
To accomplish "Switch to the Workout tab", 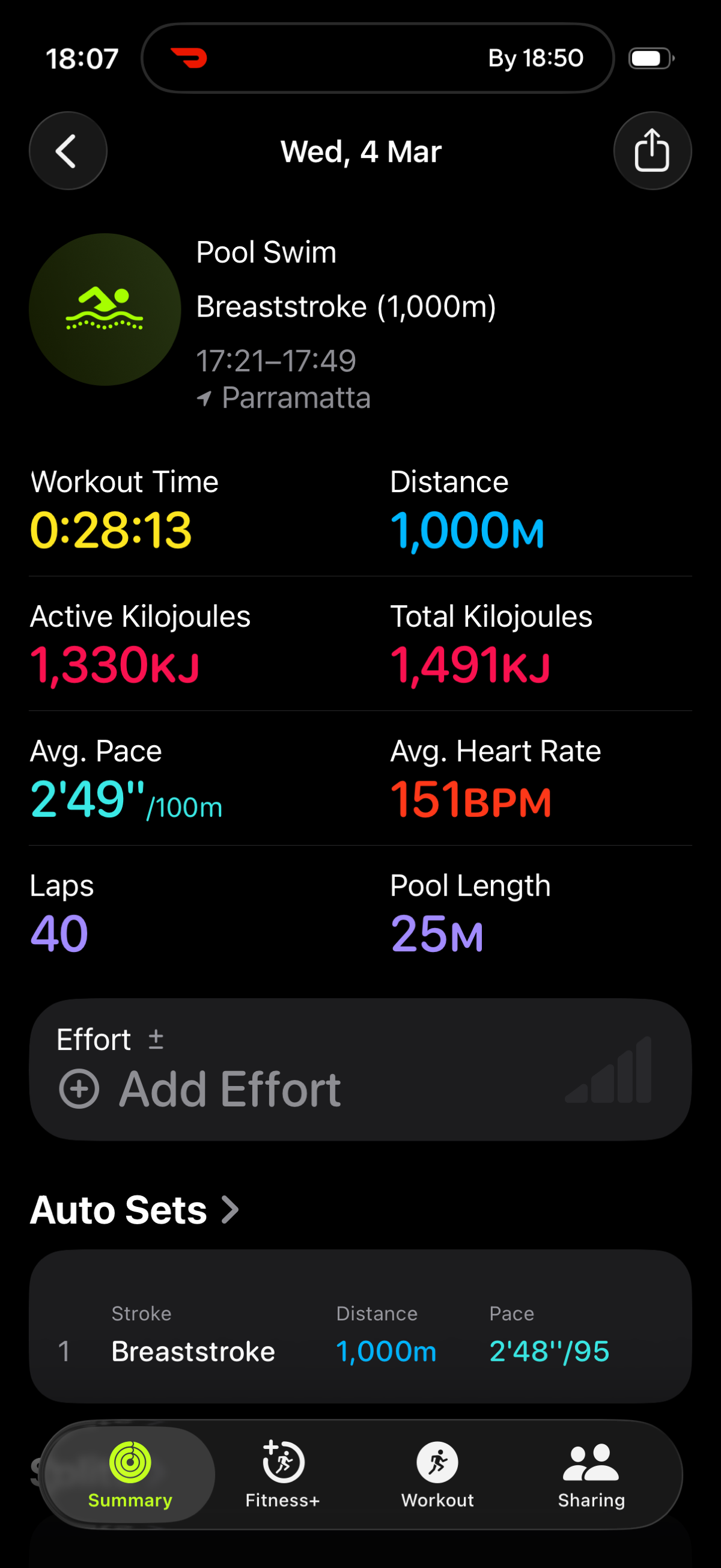I will tap(437, 1474).
